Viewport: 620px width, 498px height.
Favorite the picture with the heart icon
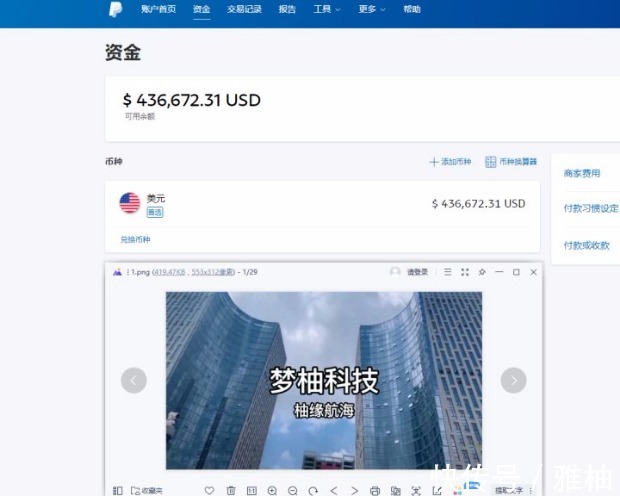(x=210, y=490)
